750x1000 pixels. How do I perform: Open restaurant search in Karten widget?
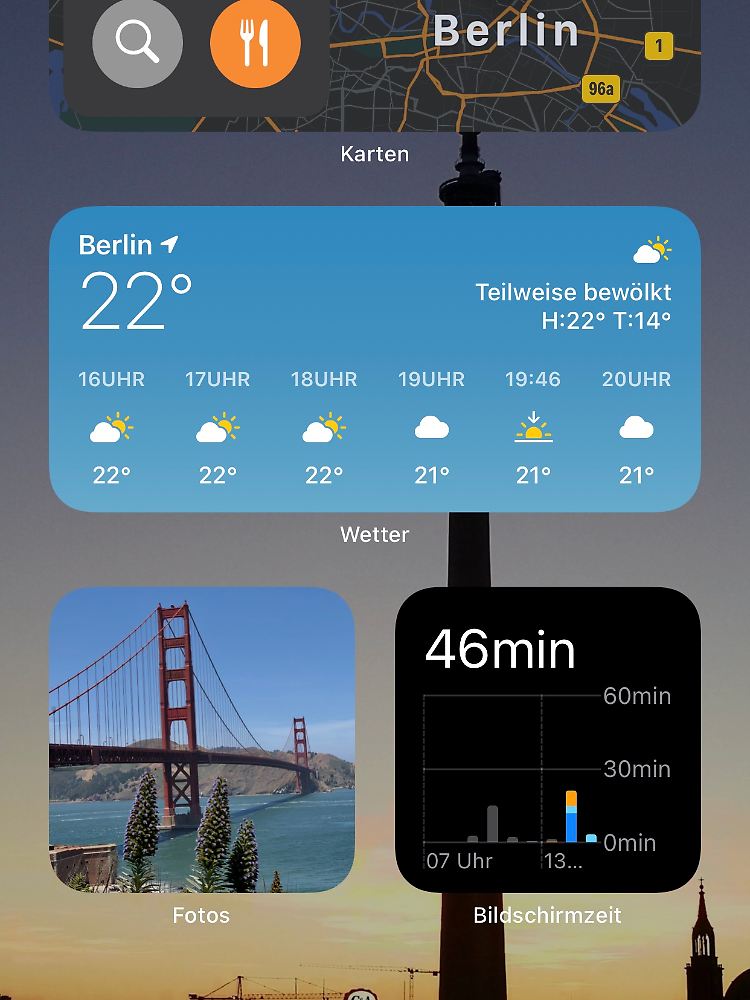[x=255, y=42]
